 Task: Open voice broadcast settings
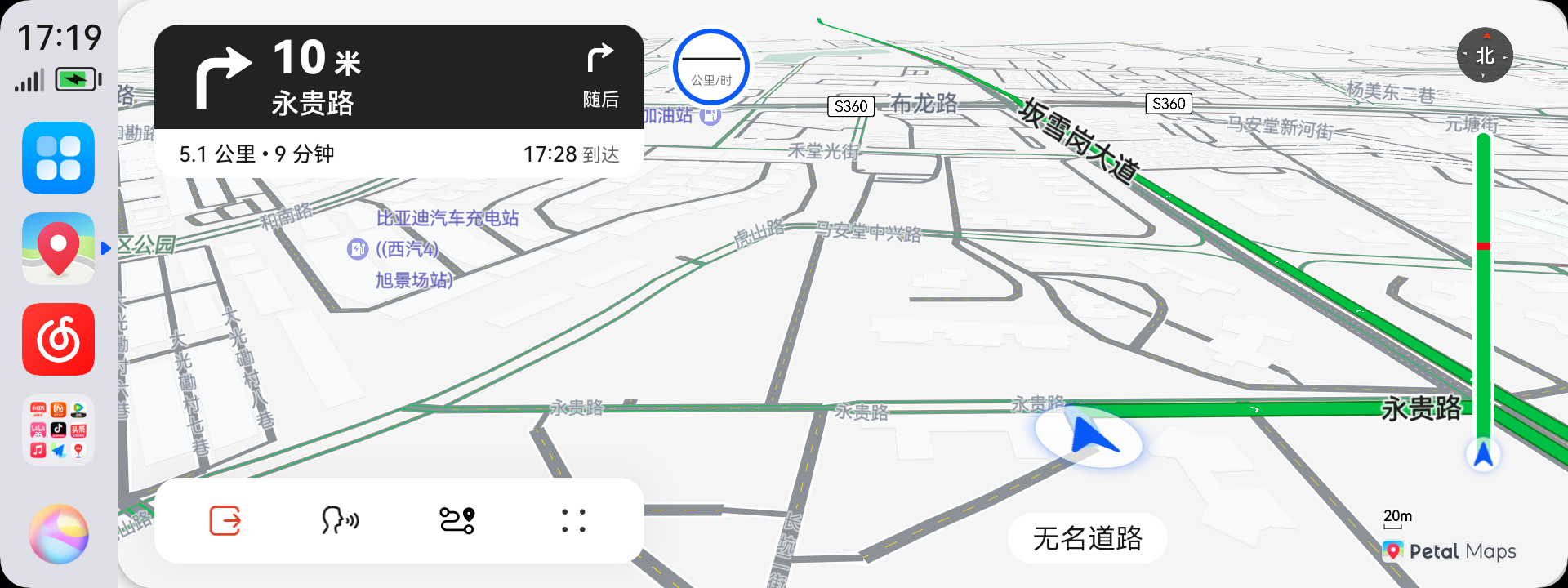click(340, 520)
